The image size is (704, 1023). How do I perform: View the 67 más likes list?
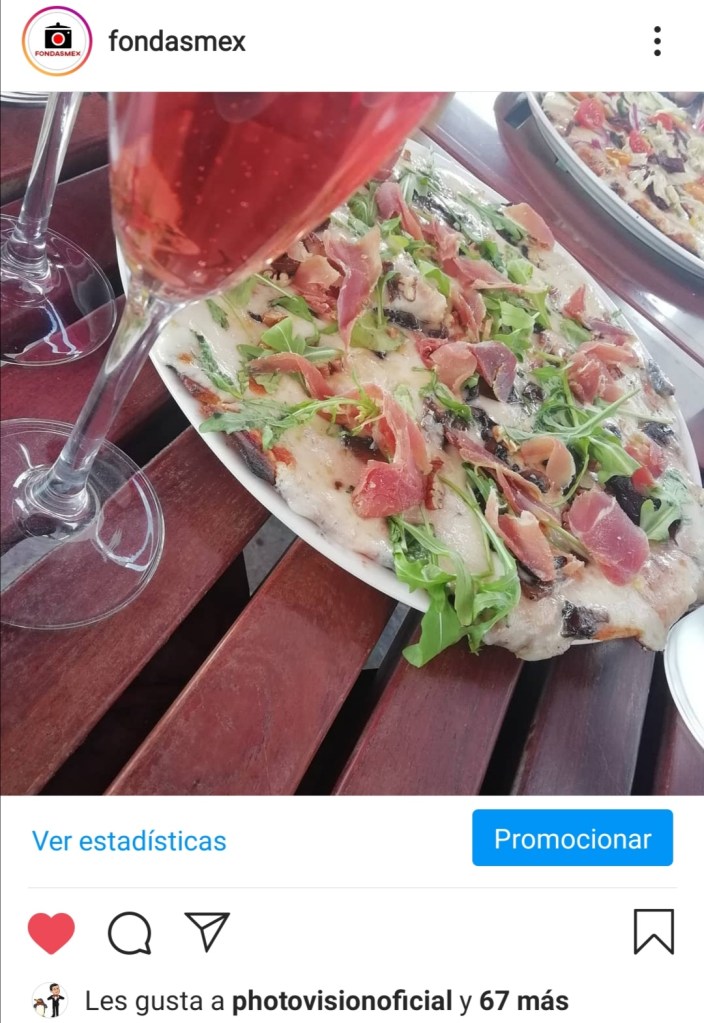[524, 1000]
